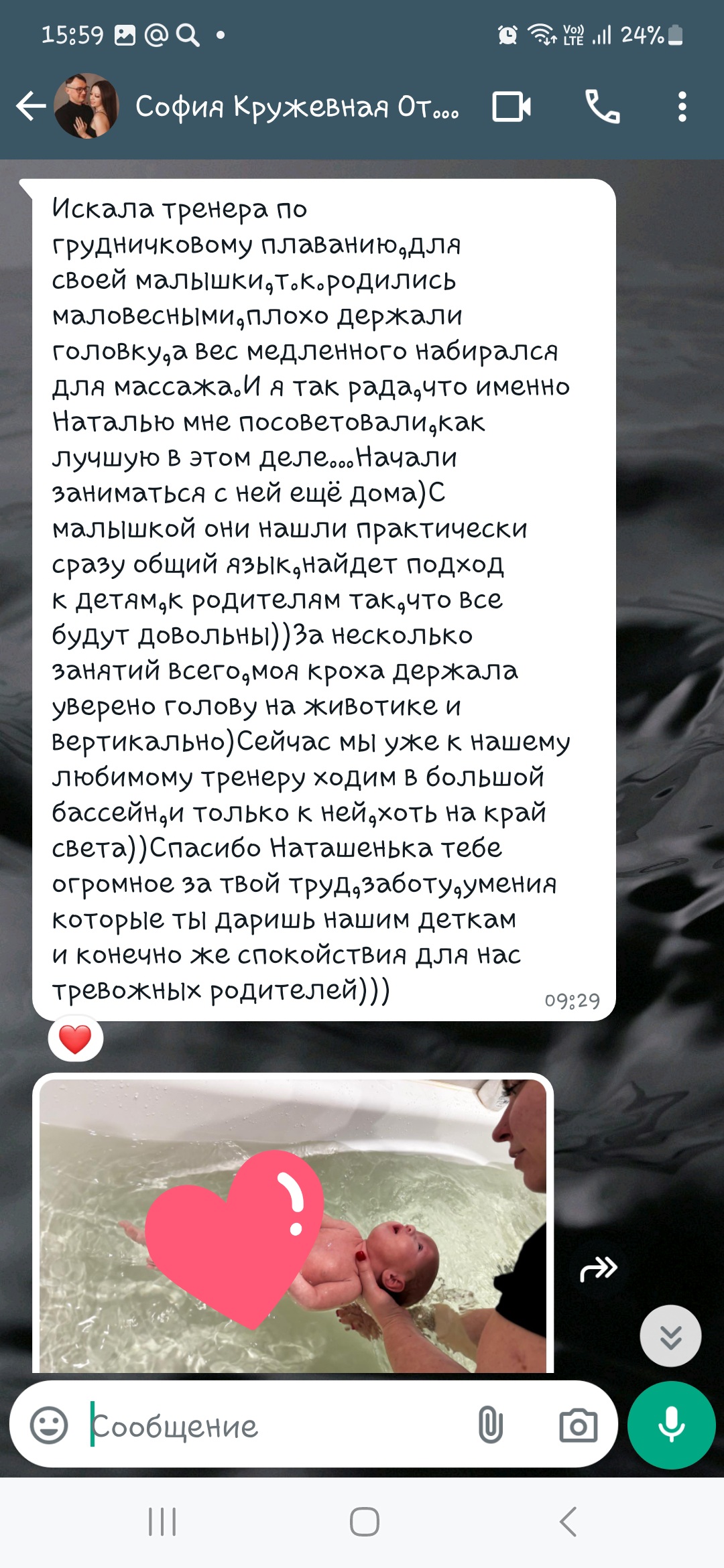Open the emoji picker
Viewport: 724px width, 1568px height.
(x=49, y=1425)
